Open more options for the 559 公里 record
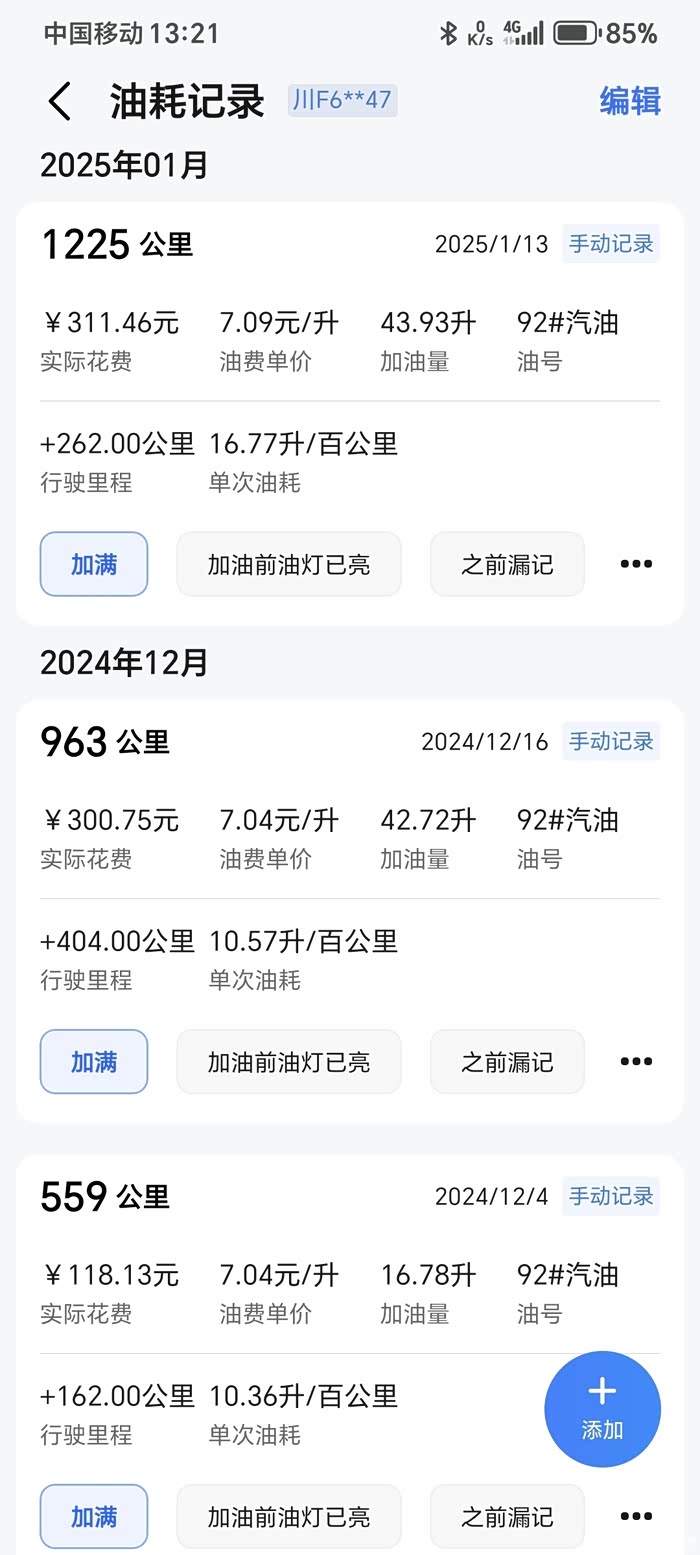The width and height of the screenshot is (700, 1555). 636,1516
